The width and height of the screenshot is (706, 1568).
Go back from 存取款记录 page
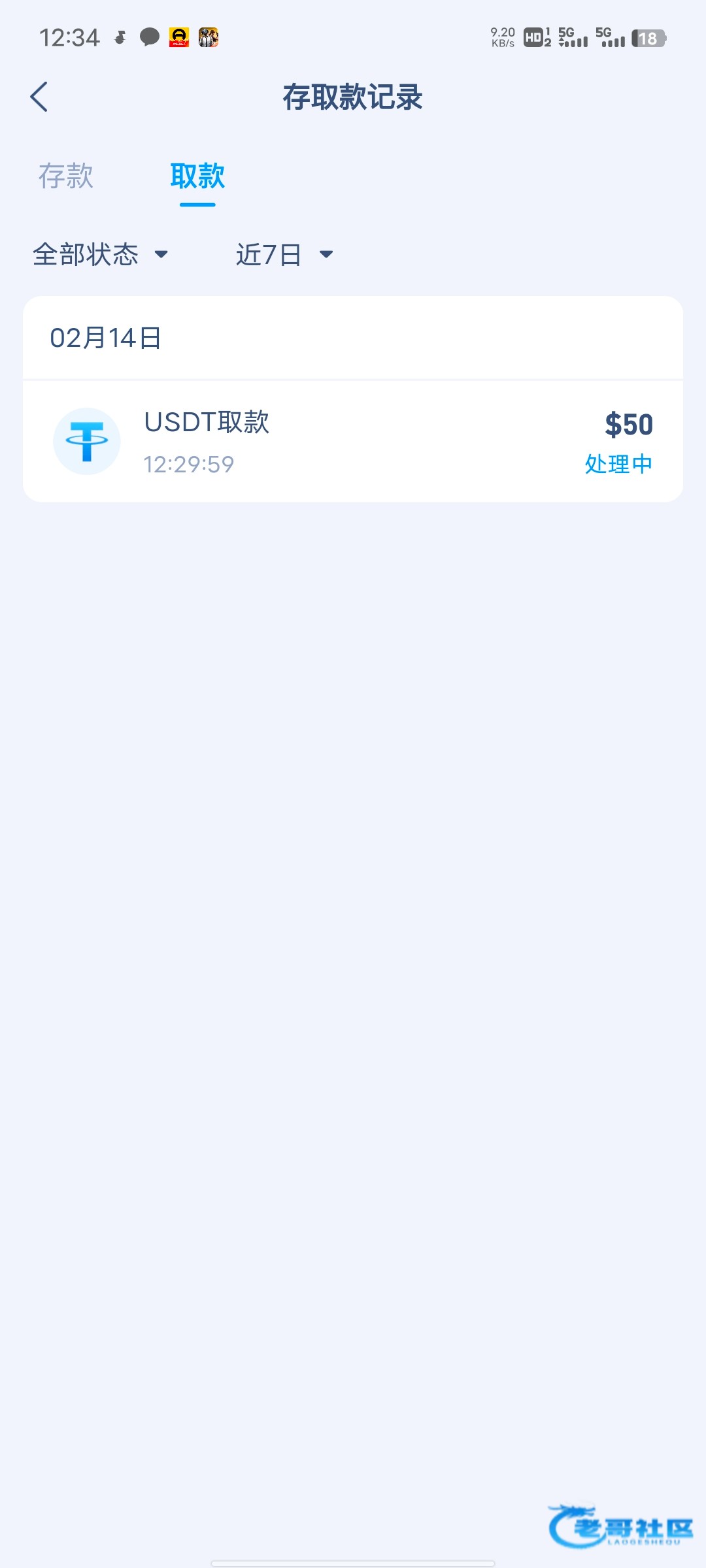coord(39,97)
